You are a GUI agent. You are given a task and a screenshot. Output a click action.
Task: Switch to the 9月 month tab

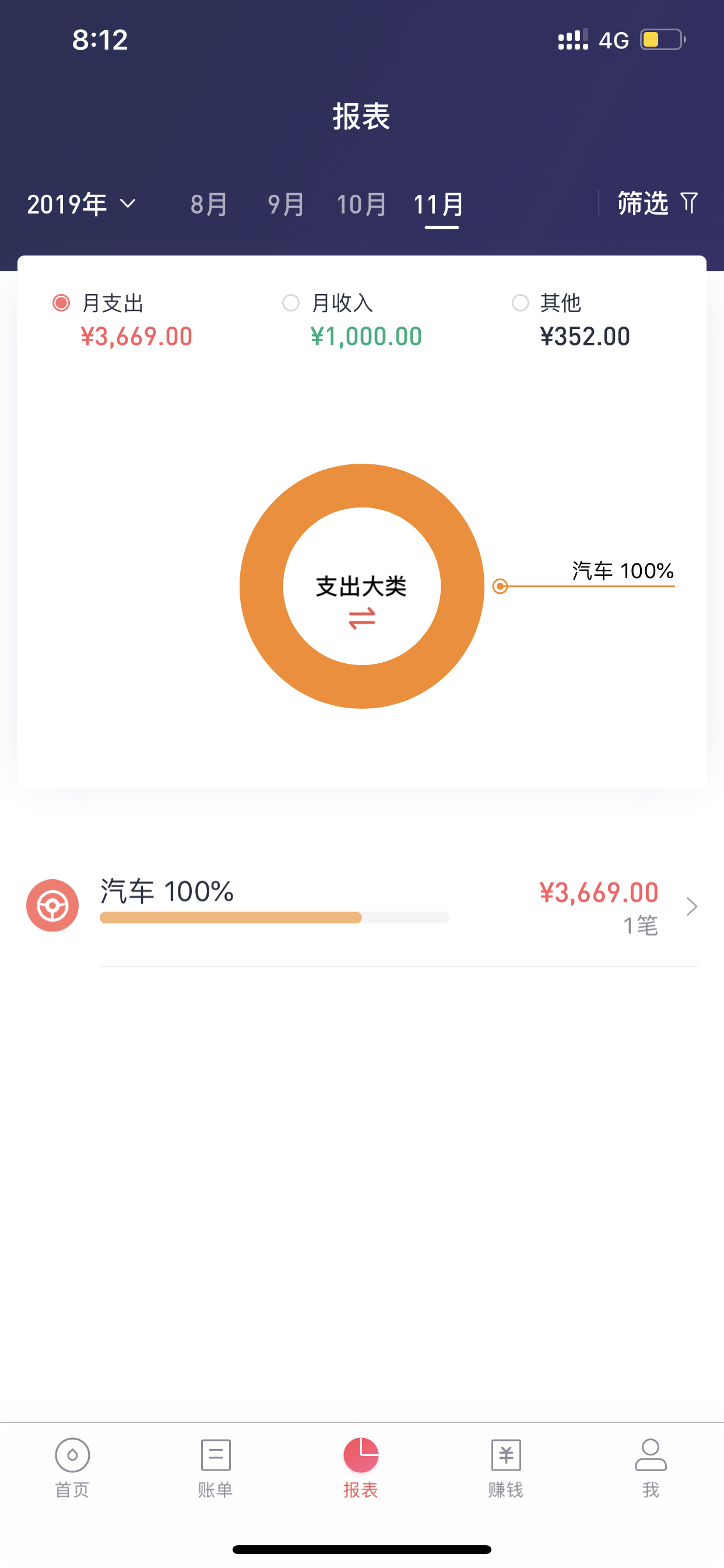(285, 204)
